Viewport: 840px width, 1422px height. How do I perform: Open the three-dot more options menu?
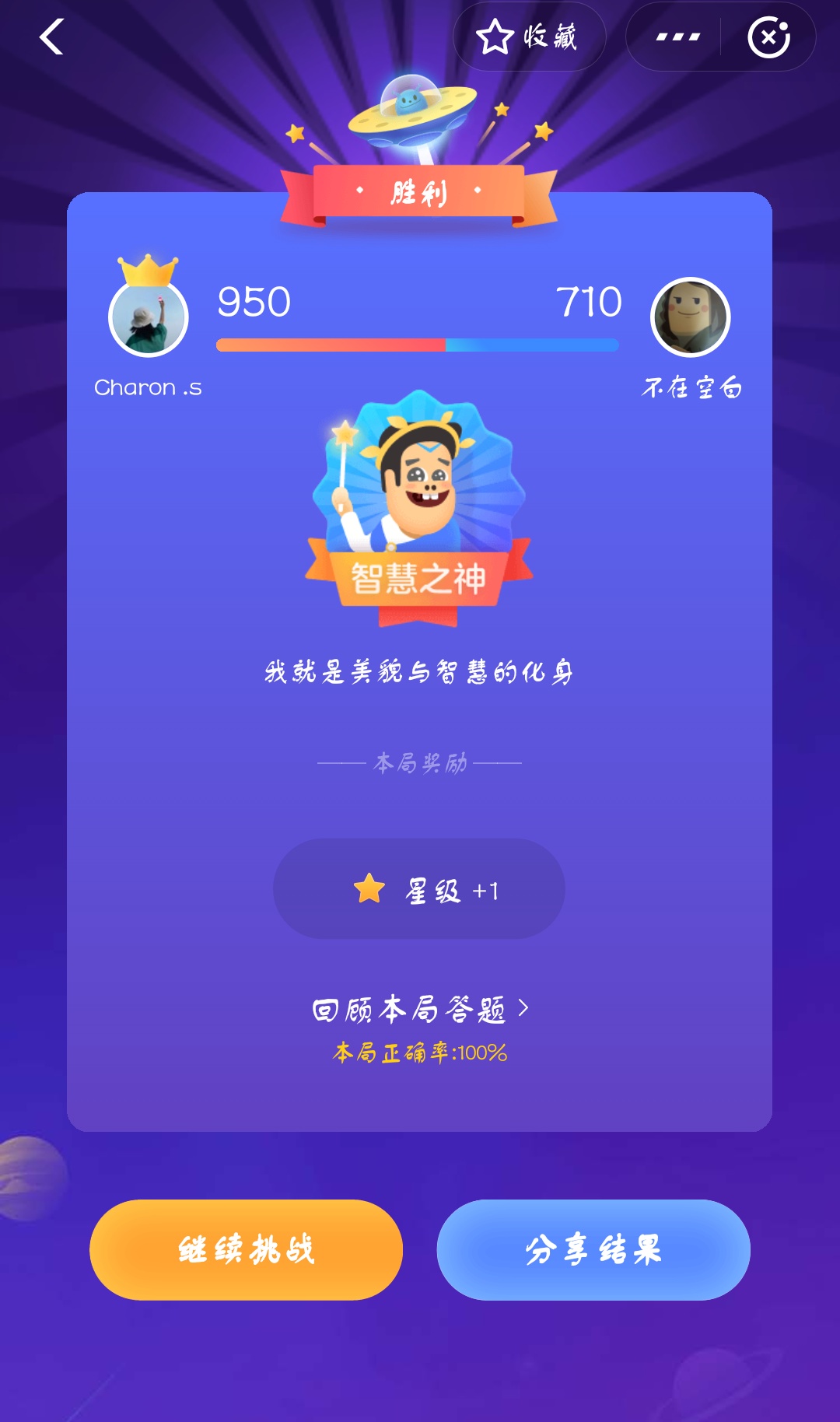(676, 35)
